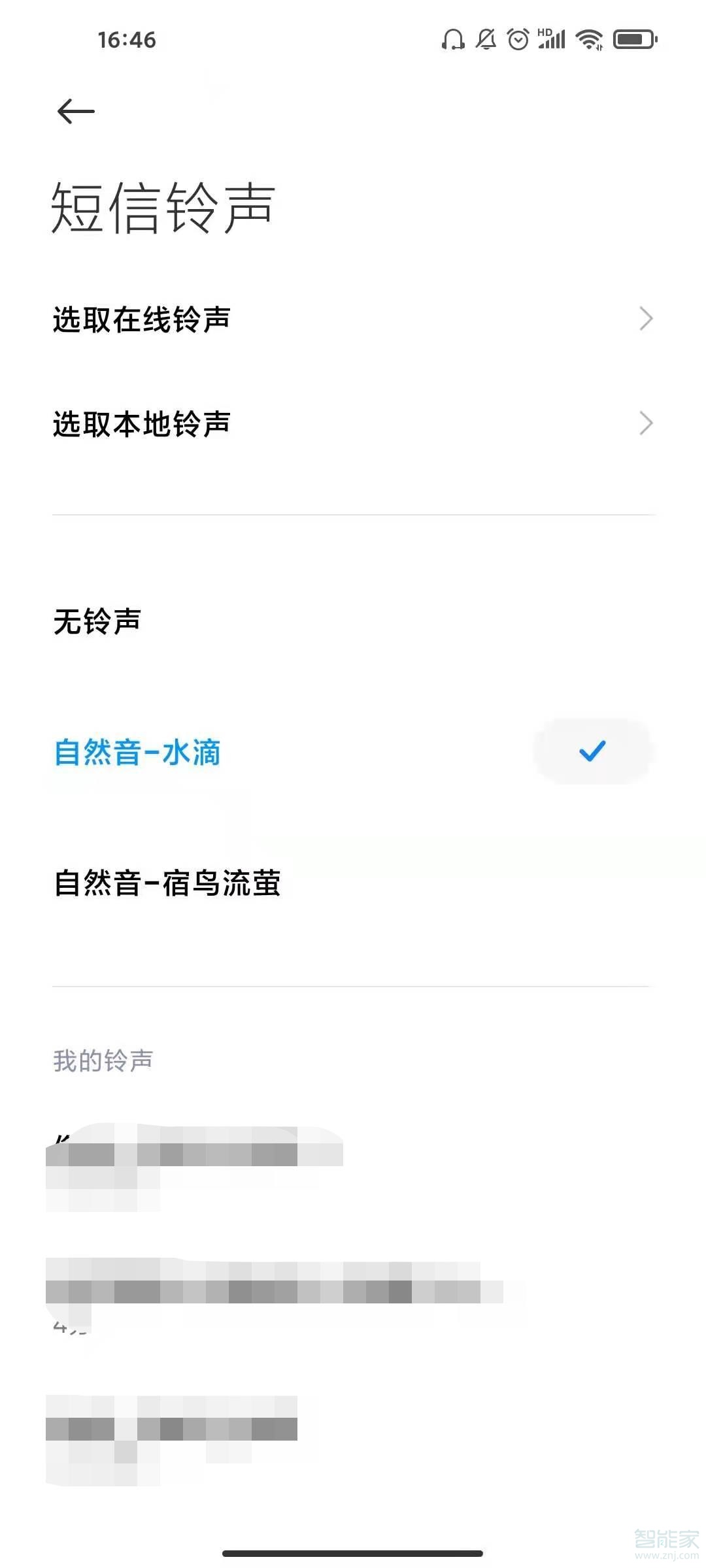Tap the notification mute icon in status bar
The width and height of the screenshot is (706, 1568).
tap(485, 41)
